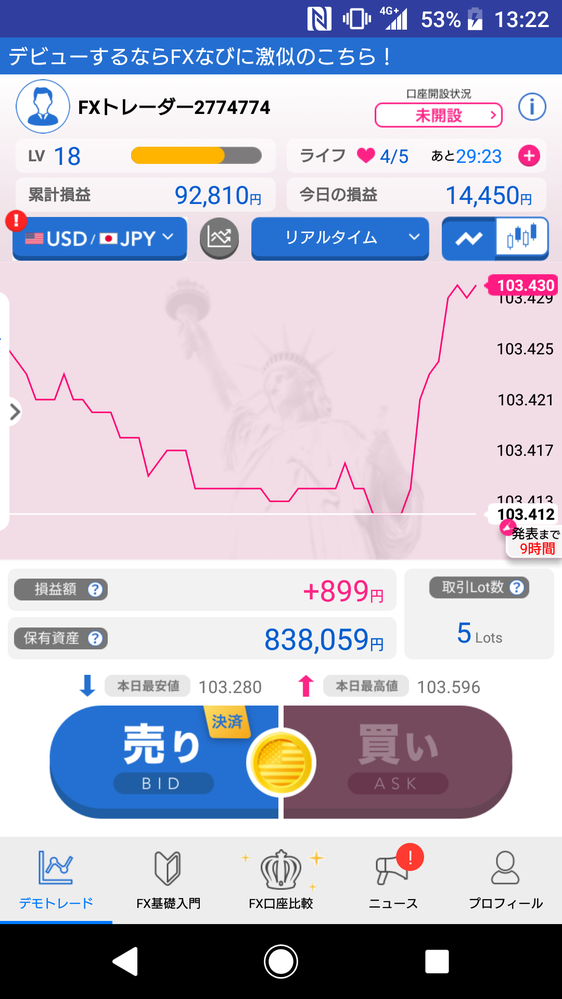Image resolution: width=562 pixels, height=999 pixels.
Task: Go to the ニュース tab
Action: pos(393,881)
